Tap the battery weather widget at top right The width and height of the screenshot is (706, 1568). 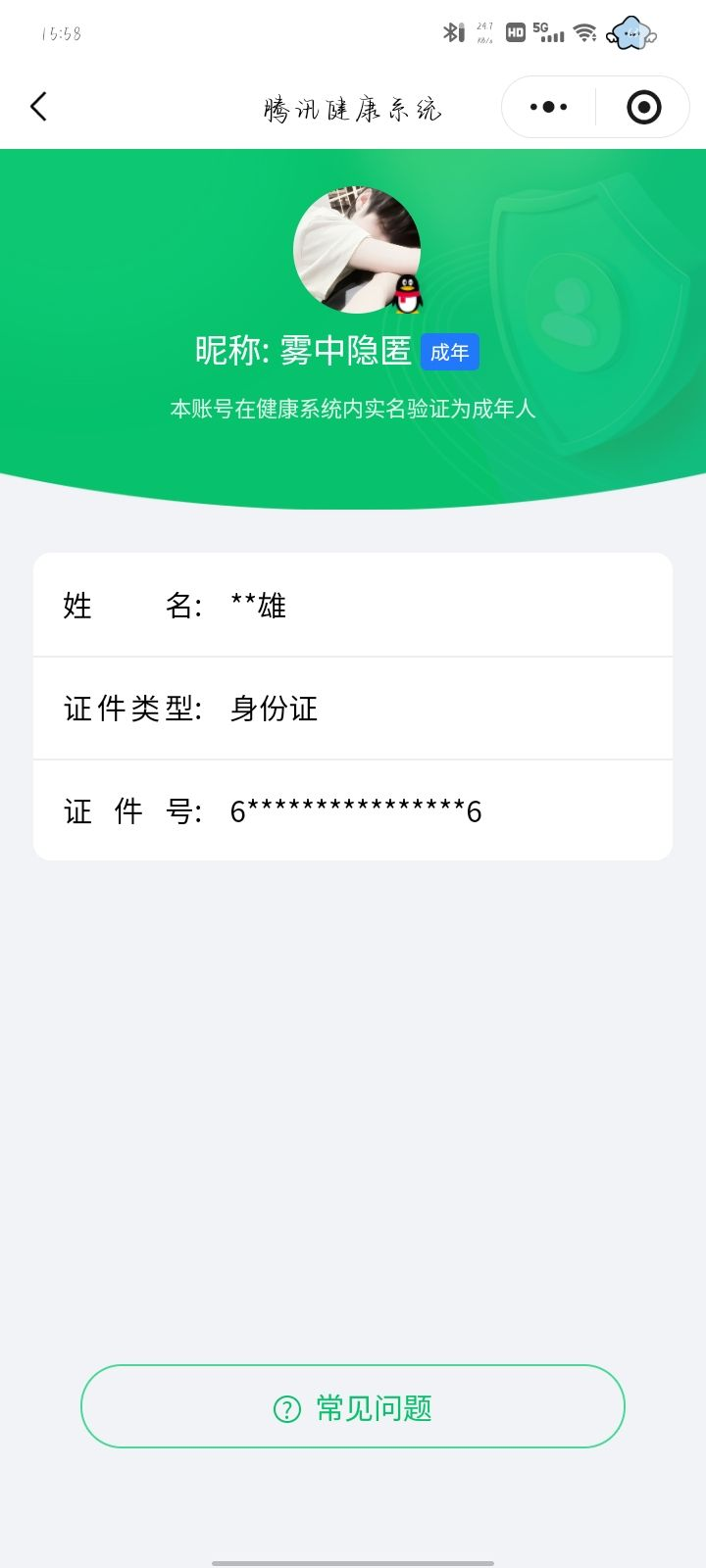632,32
